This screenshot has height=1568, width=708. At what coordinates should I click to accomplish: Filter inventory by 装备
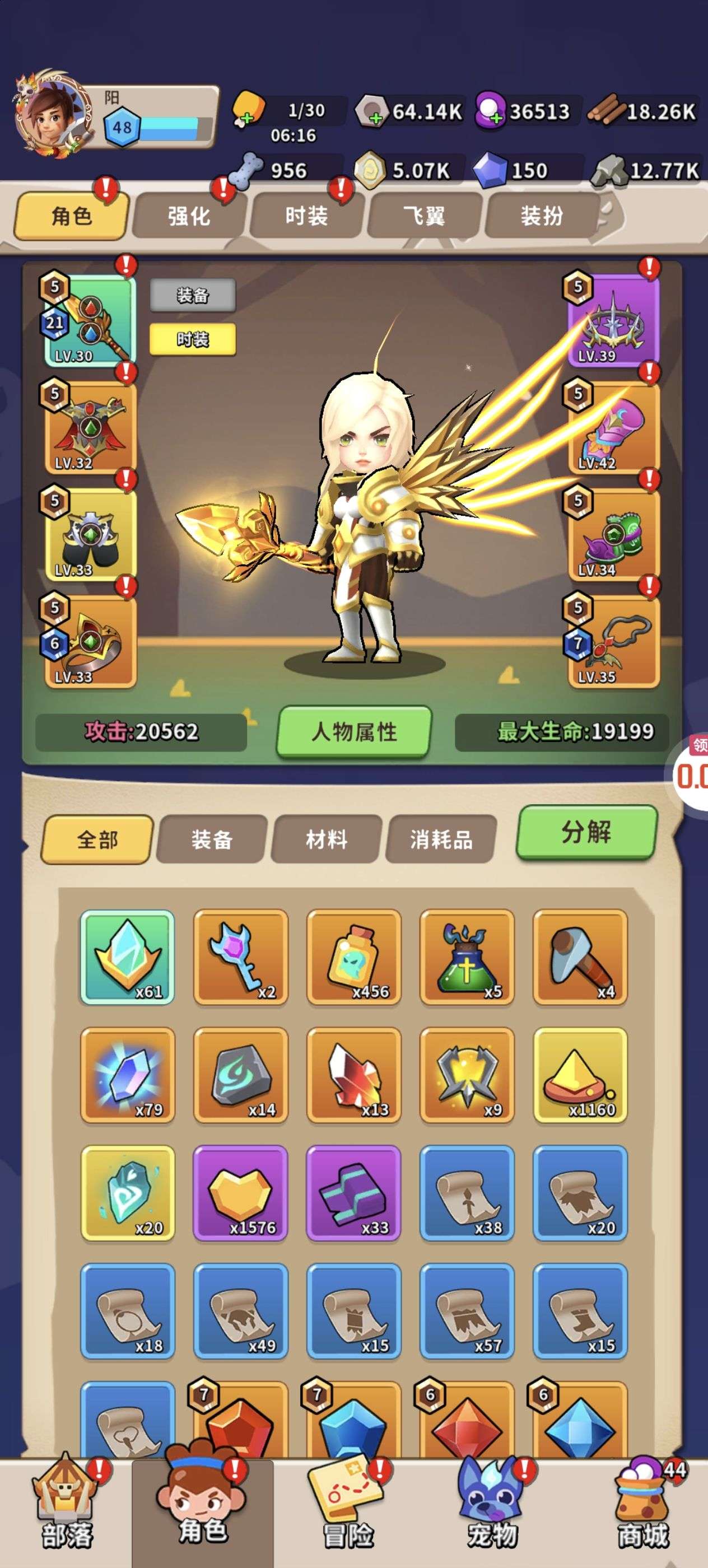pyautogui.click(x=212, y=840)
